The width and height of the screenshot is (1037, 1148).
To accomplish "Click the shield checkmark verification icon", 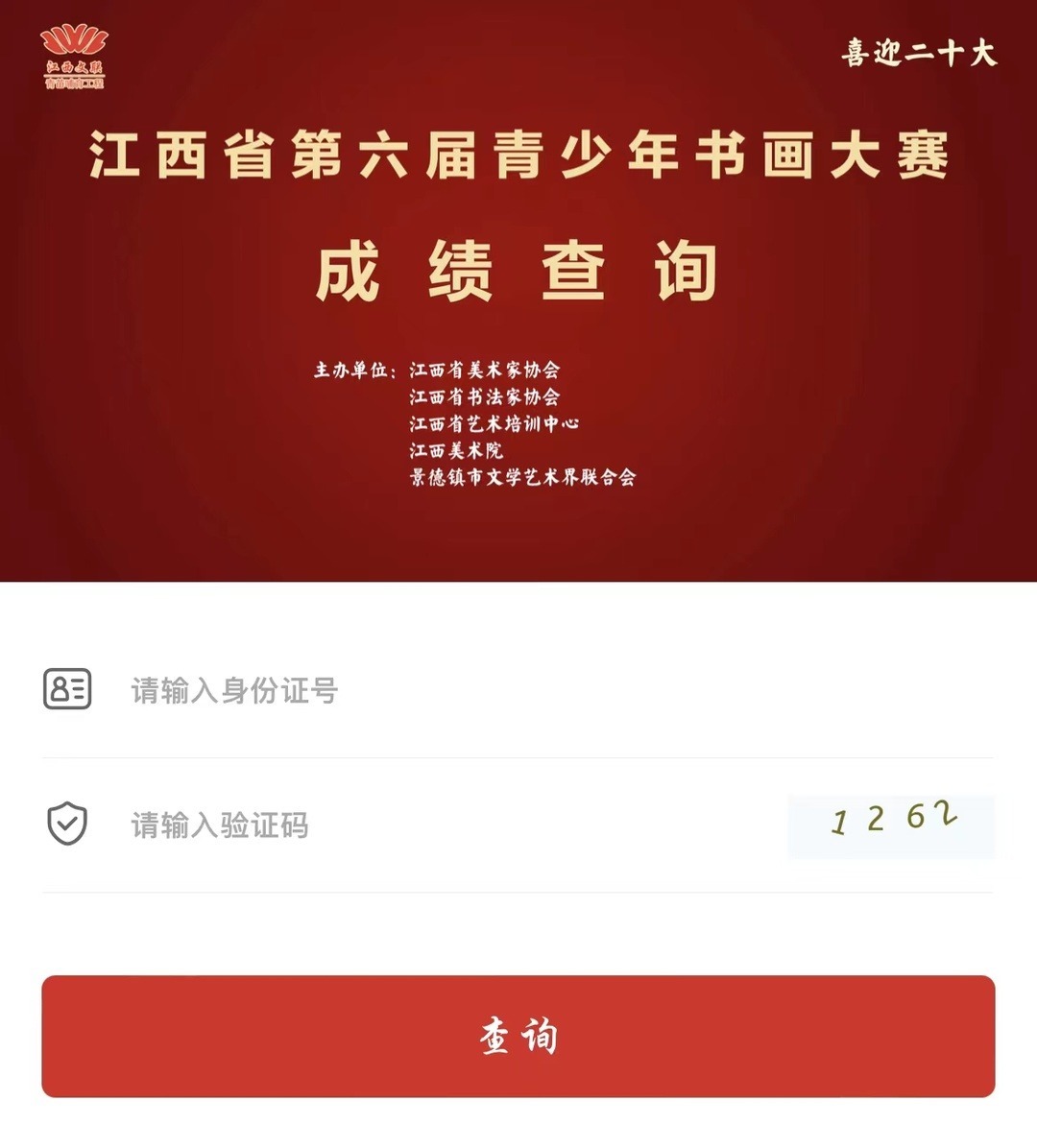I will coord(65,823).
